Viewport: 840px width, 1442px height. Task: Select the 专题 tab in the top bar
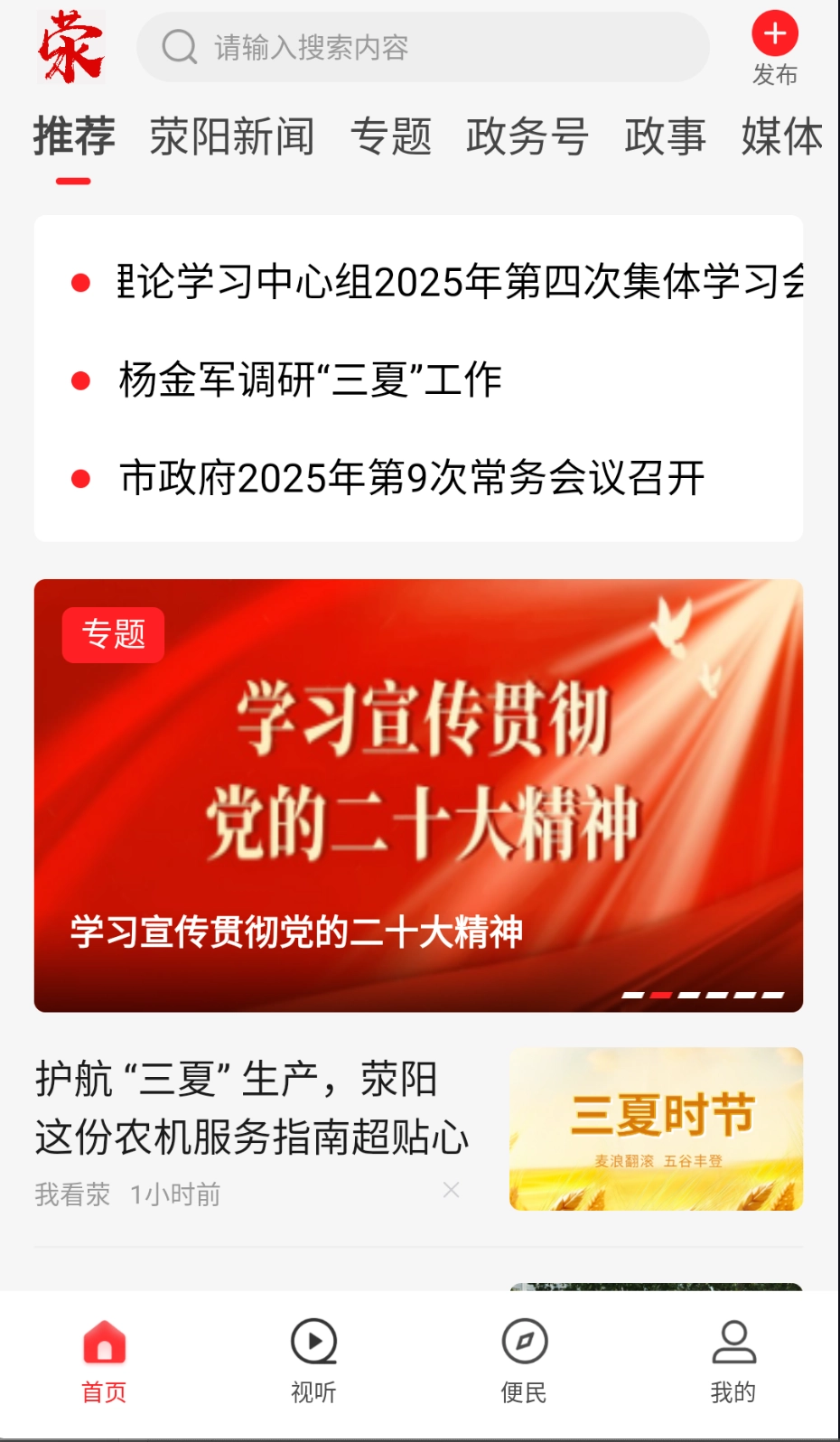point(392,137)
